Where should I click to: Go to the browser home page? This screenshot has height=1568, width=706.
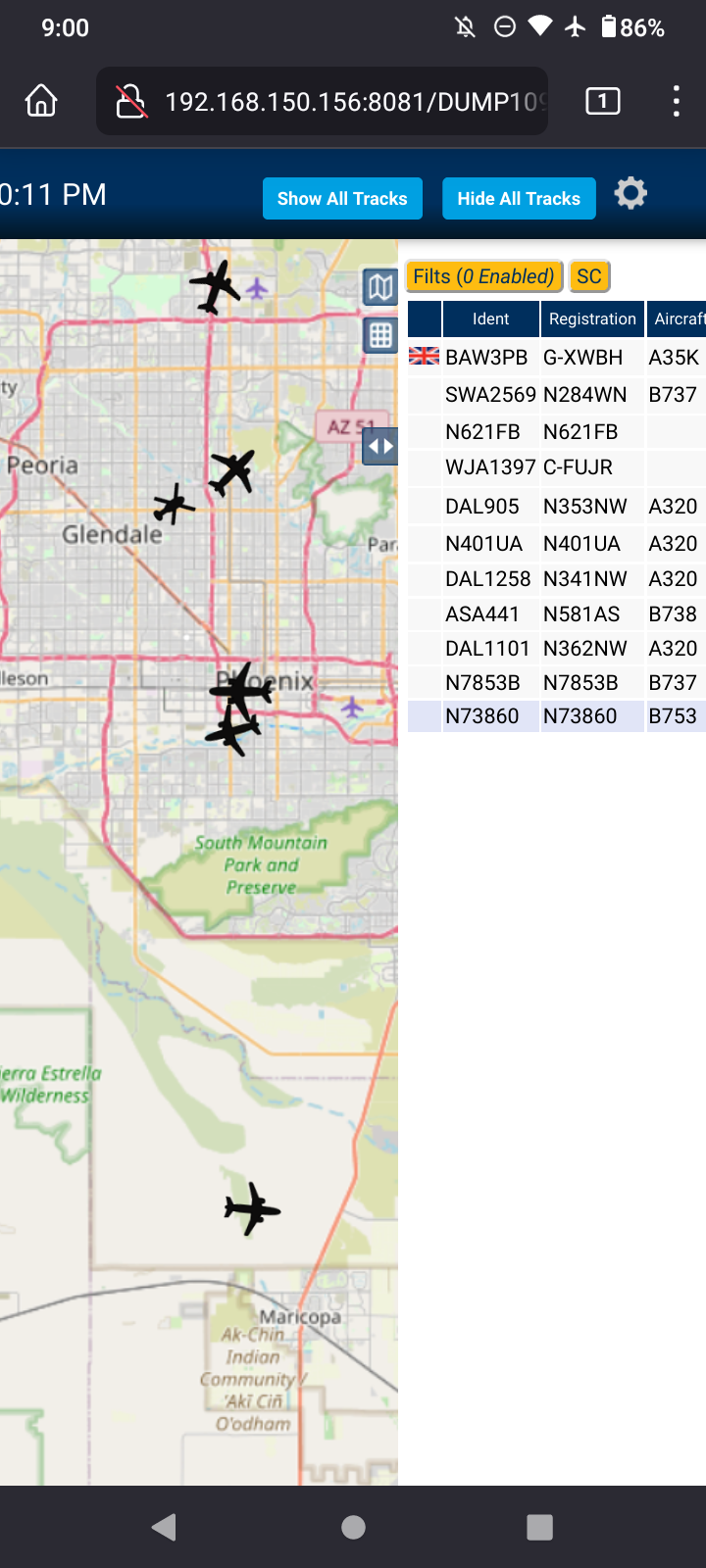[41, 101]
